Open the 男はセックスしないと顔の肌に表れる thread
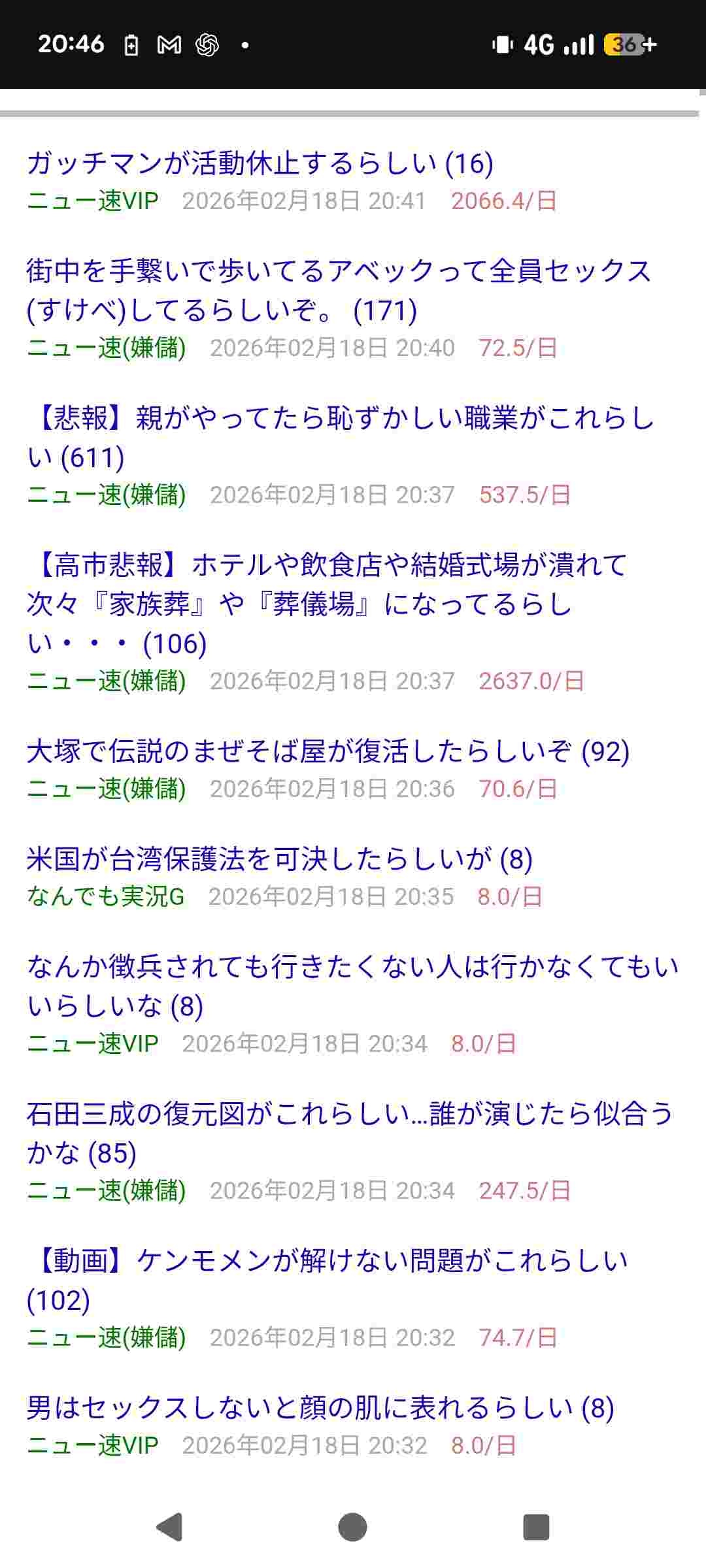The height and width of the screenshot is (1568, 706). [x=320, y=1408]
